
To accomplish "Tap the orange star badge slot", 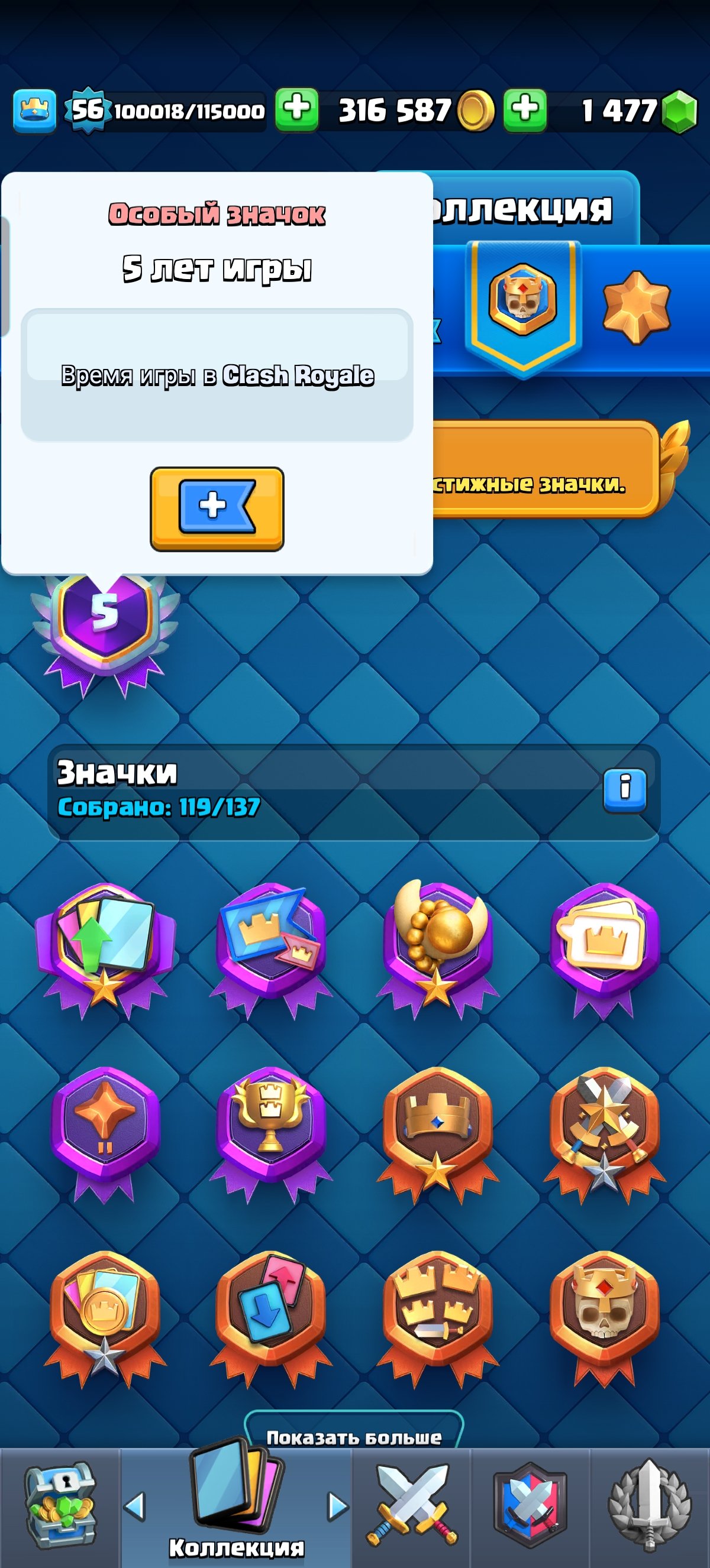I will (636, 306).
